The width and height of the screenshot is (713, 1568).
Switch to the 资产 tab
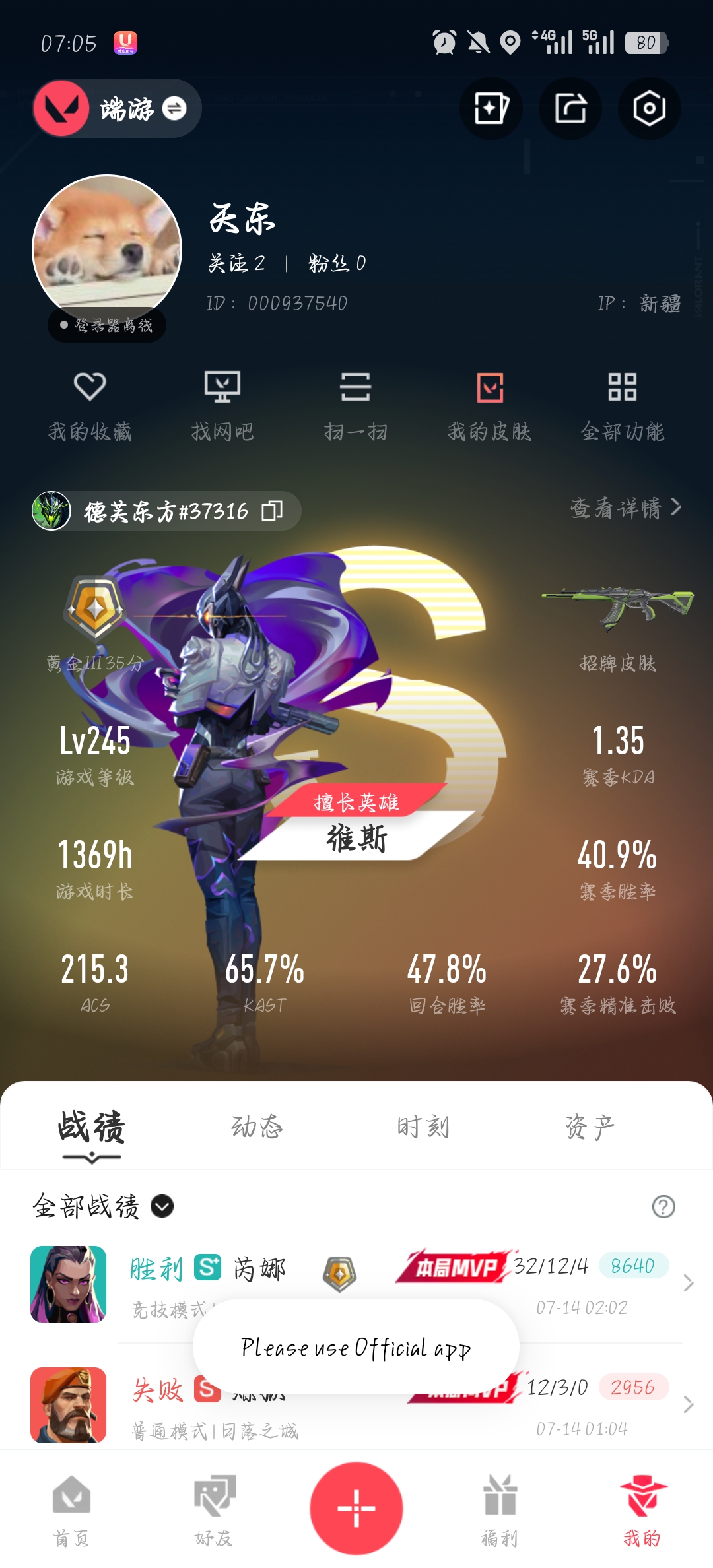click(x=590, y=1127)
